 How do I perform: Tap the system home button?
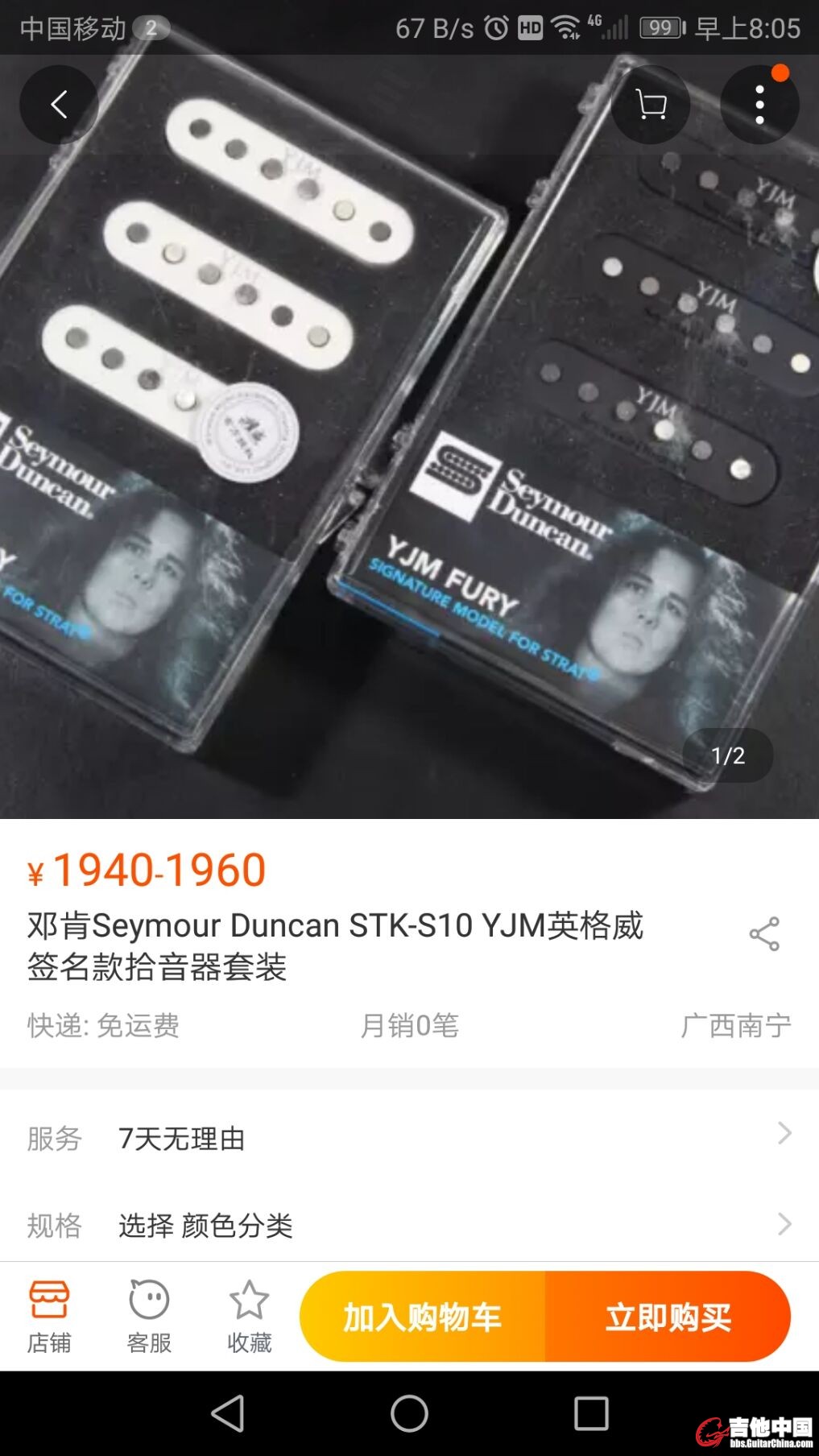pyautogui.click(x=409, y=1413)
